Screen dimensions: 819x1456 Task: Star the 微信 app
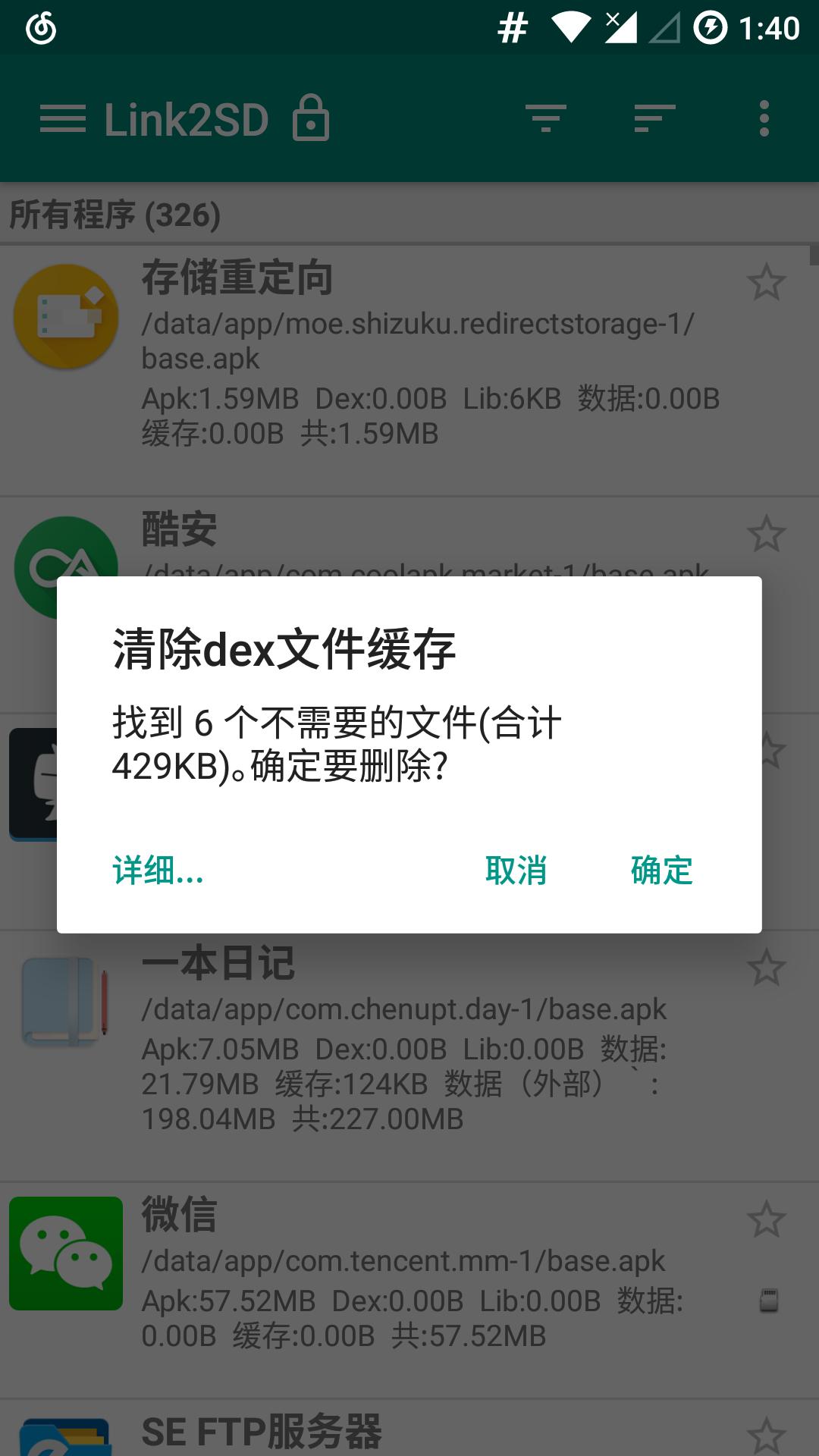pyautogui.click(x=766, y=1219)
